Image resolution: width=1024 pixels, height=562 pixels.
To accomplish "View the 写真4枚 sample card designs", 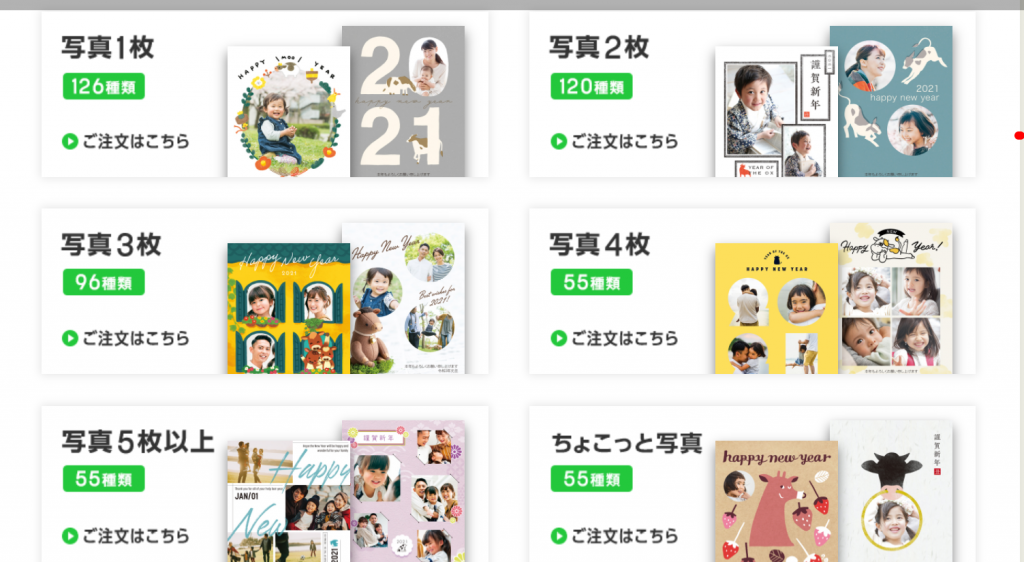I will pyautogui.click(x=833, y=302).
